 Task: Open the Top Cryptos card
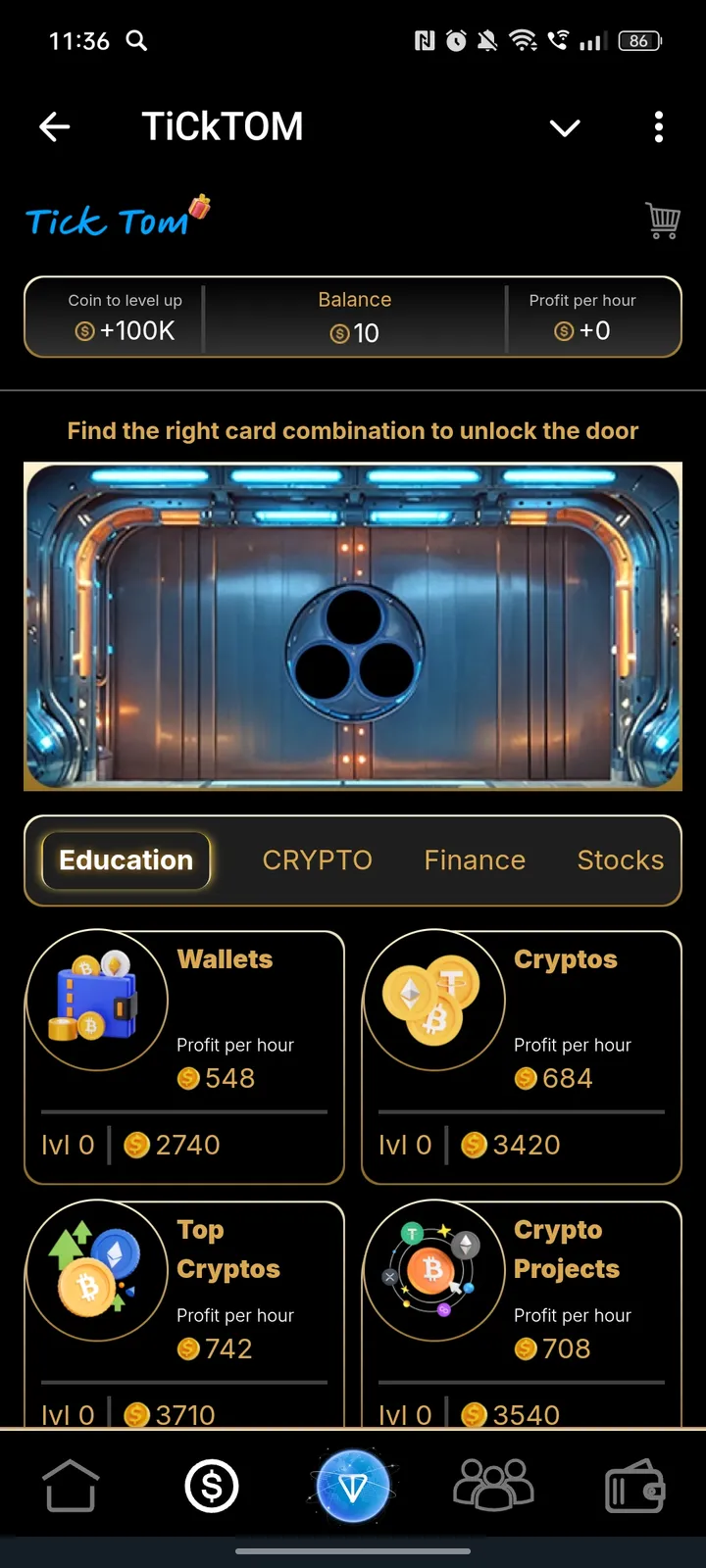pyautogui.click(x=184, y=1313)
